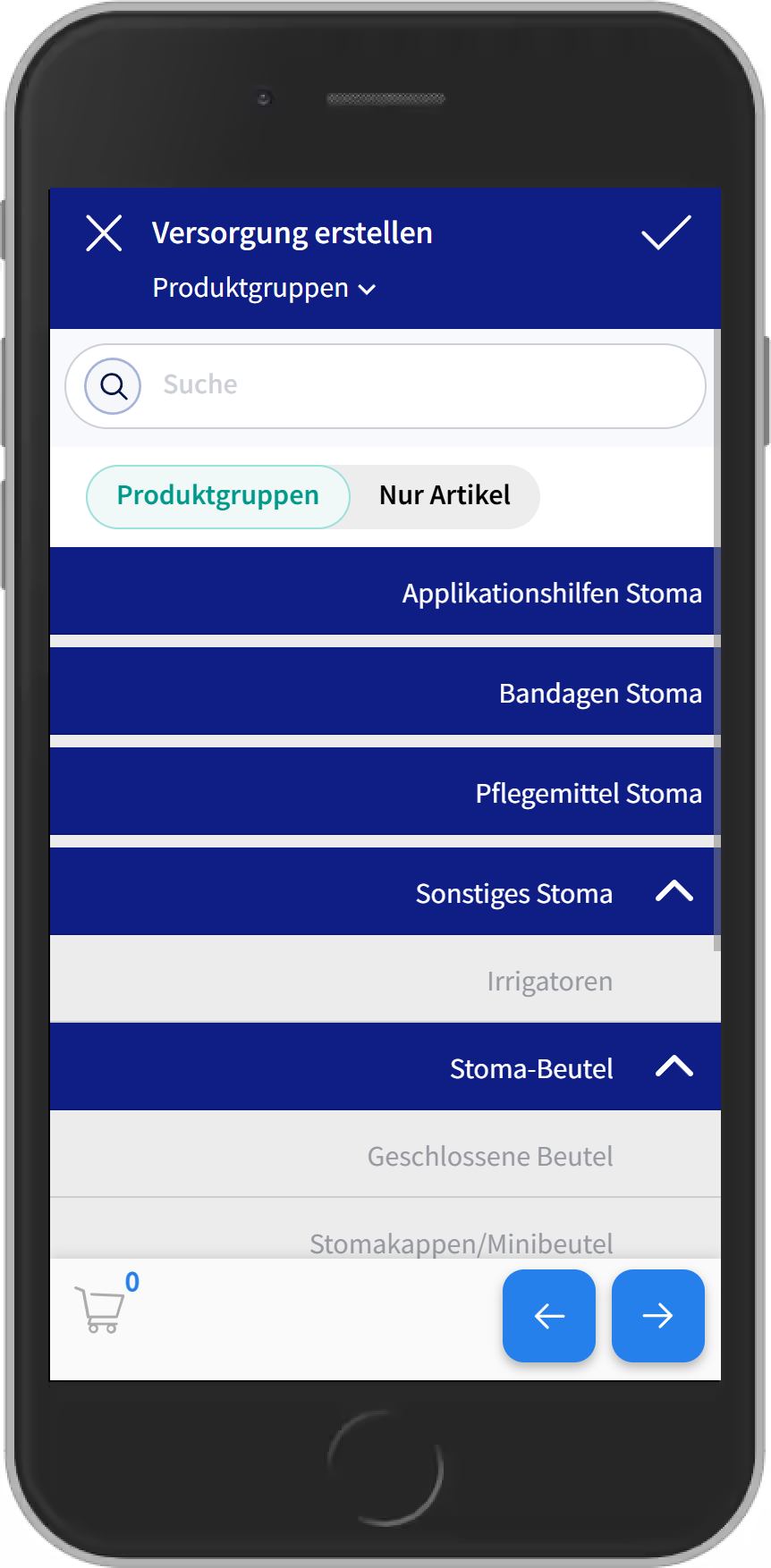Collapse the Sonstiges Stoma group
Image resolution: width=771 pixels, height=1568 pixels.
674,892
